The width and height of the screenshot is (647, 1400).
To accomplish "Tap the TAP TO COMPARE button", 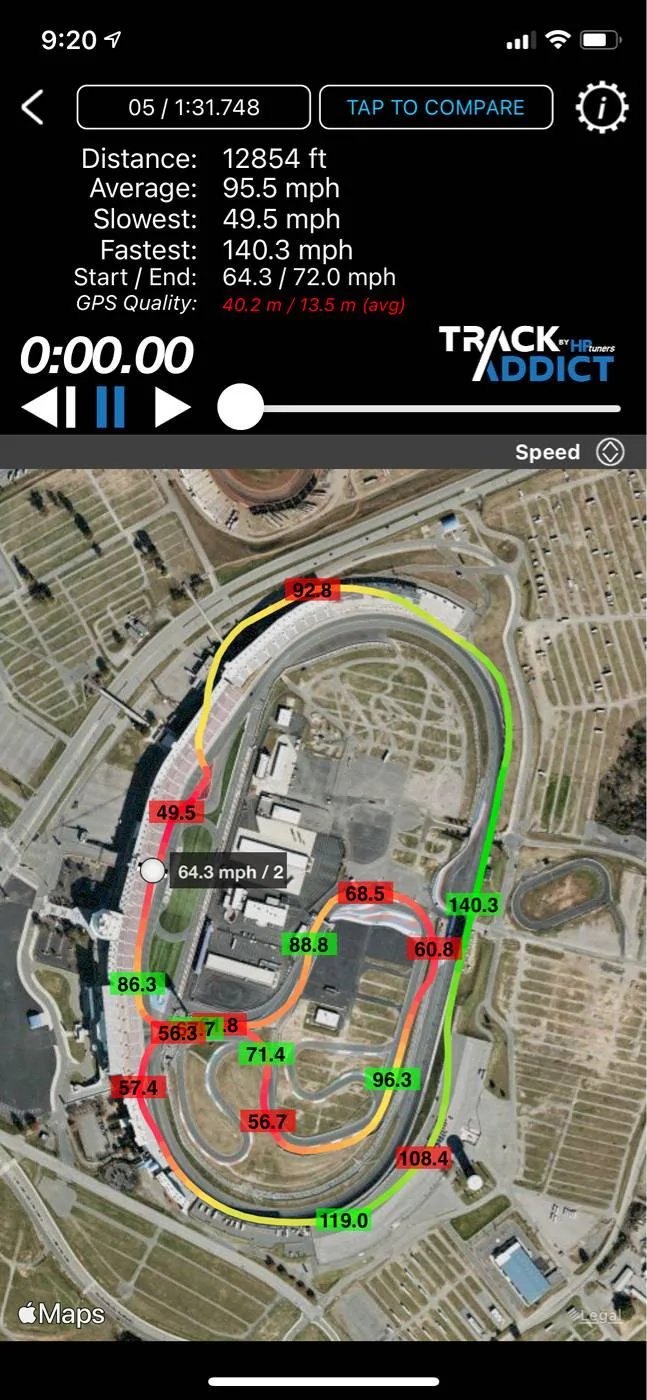I will tap(436, 107).
